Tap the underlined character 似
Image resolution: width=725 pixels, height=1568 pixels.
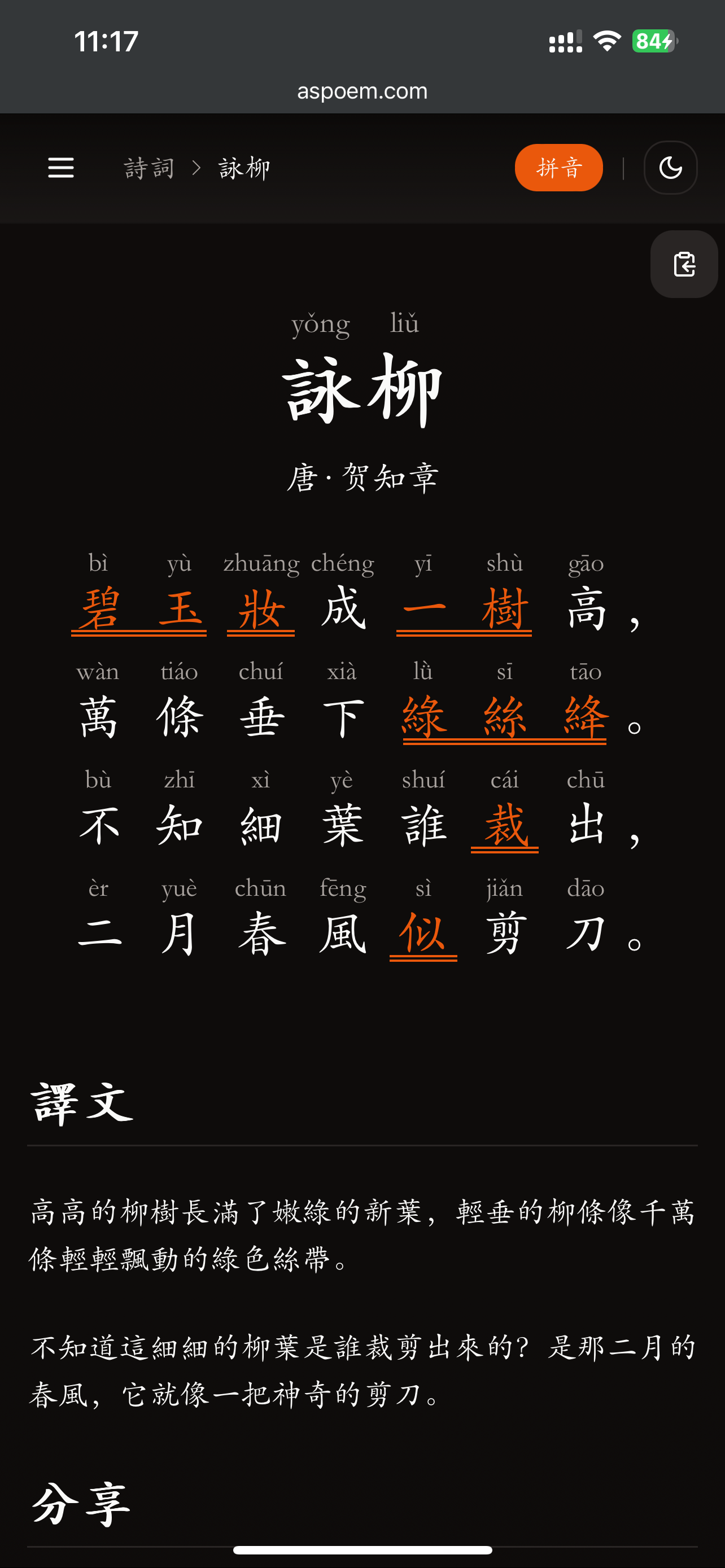click(423, 934)
